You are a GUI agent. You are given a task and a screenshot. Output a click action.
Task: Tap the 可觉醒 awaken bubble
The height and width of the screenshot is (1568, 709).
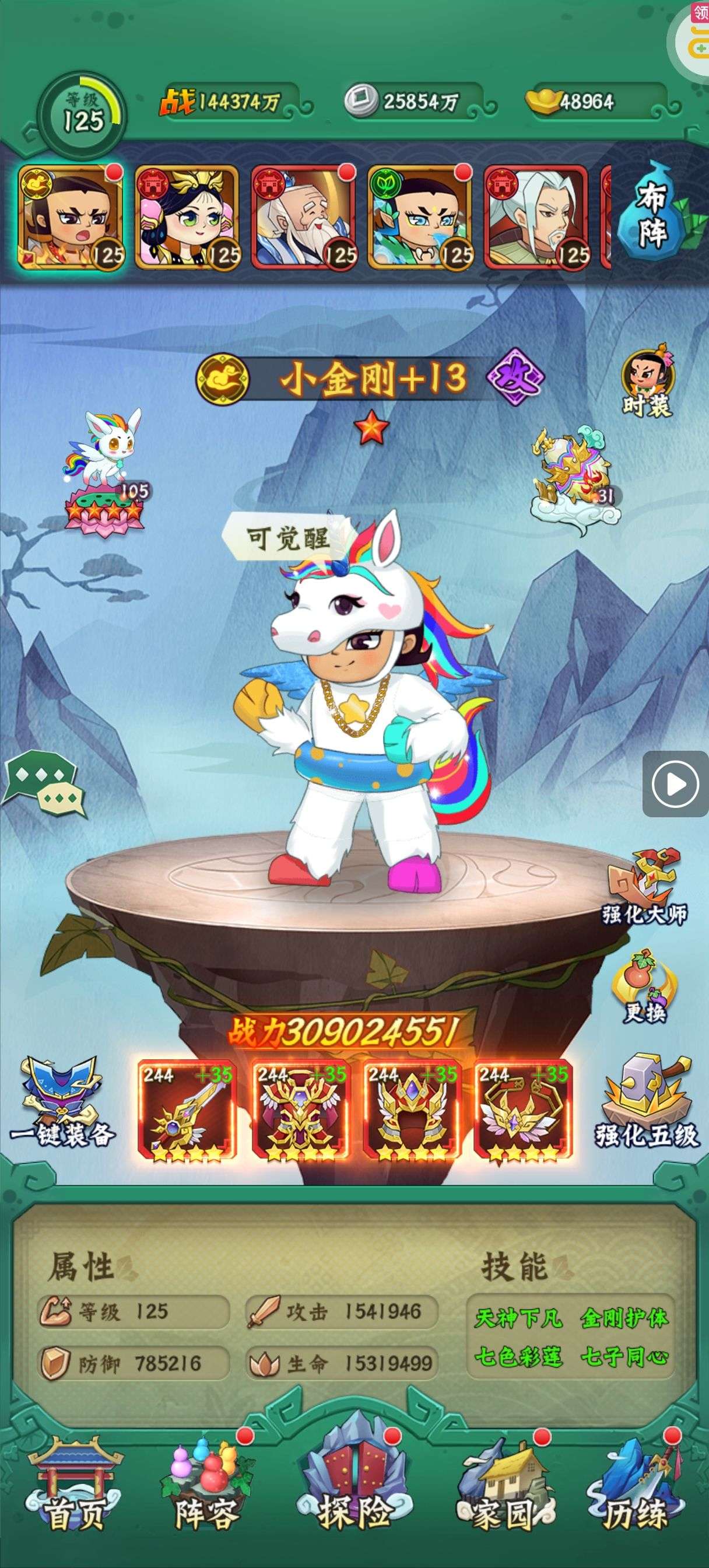click(x=286, y=538)
